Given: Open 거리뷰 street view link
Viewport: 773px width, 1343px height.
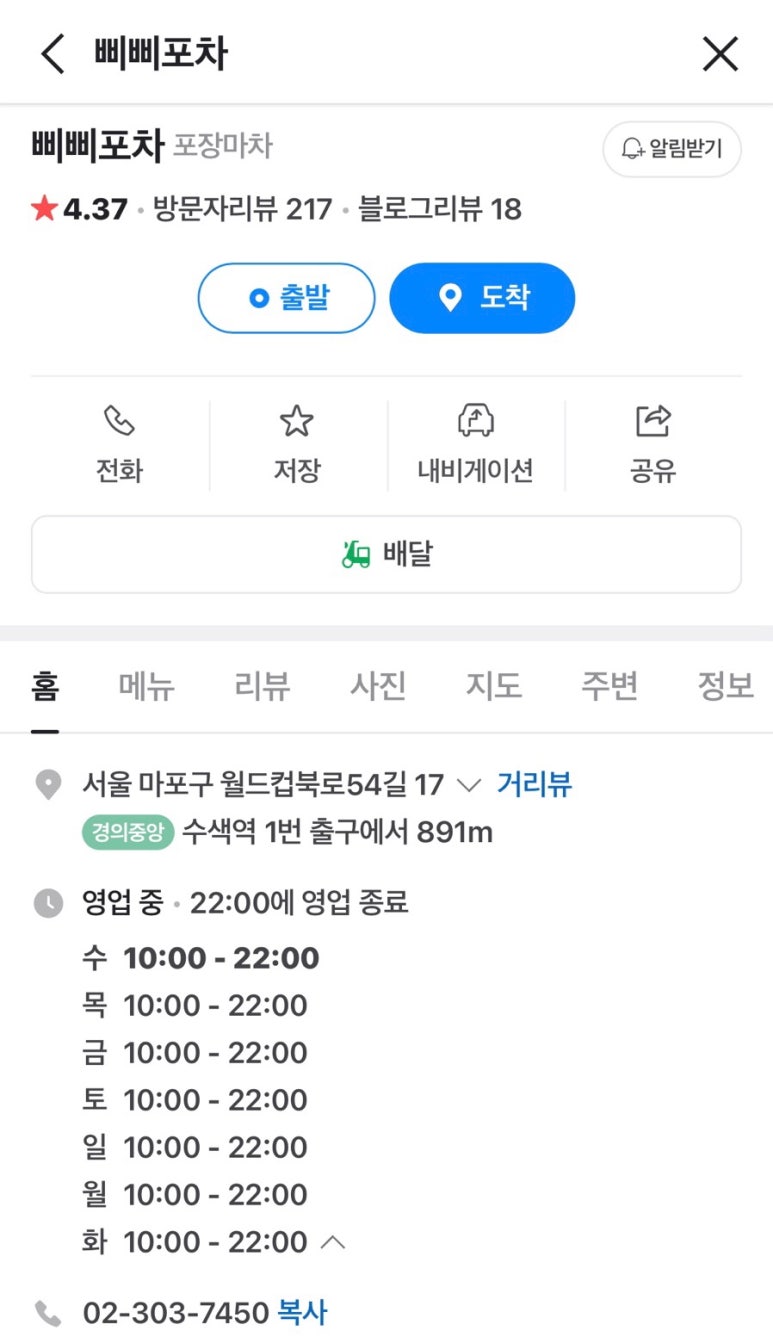Looking at the screenshot, I should point(534,785).
